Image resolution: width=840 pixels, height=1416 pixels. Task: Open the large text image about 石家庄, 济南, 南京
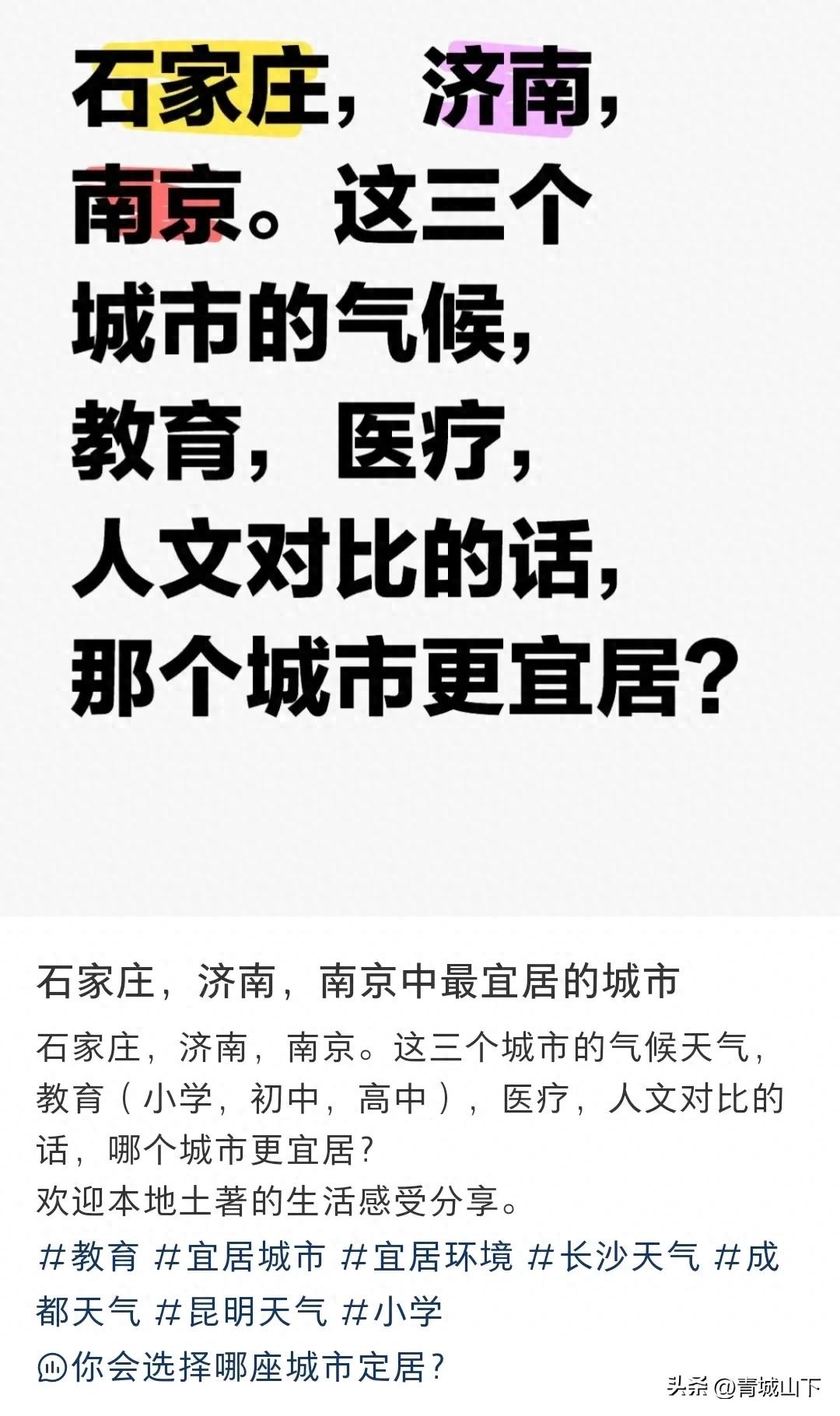pyautogui.click(x=420, y=457)
